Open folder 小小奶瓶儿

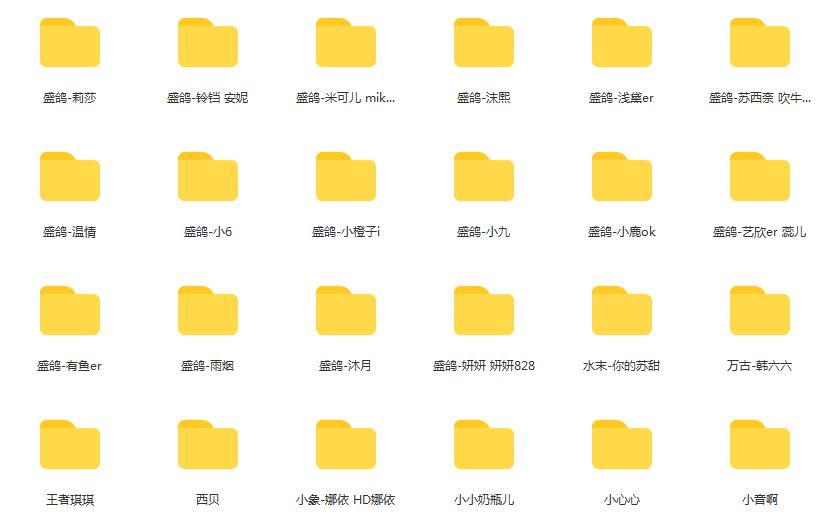pos(484,446)
